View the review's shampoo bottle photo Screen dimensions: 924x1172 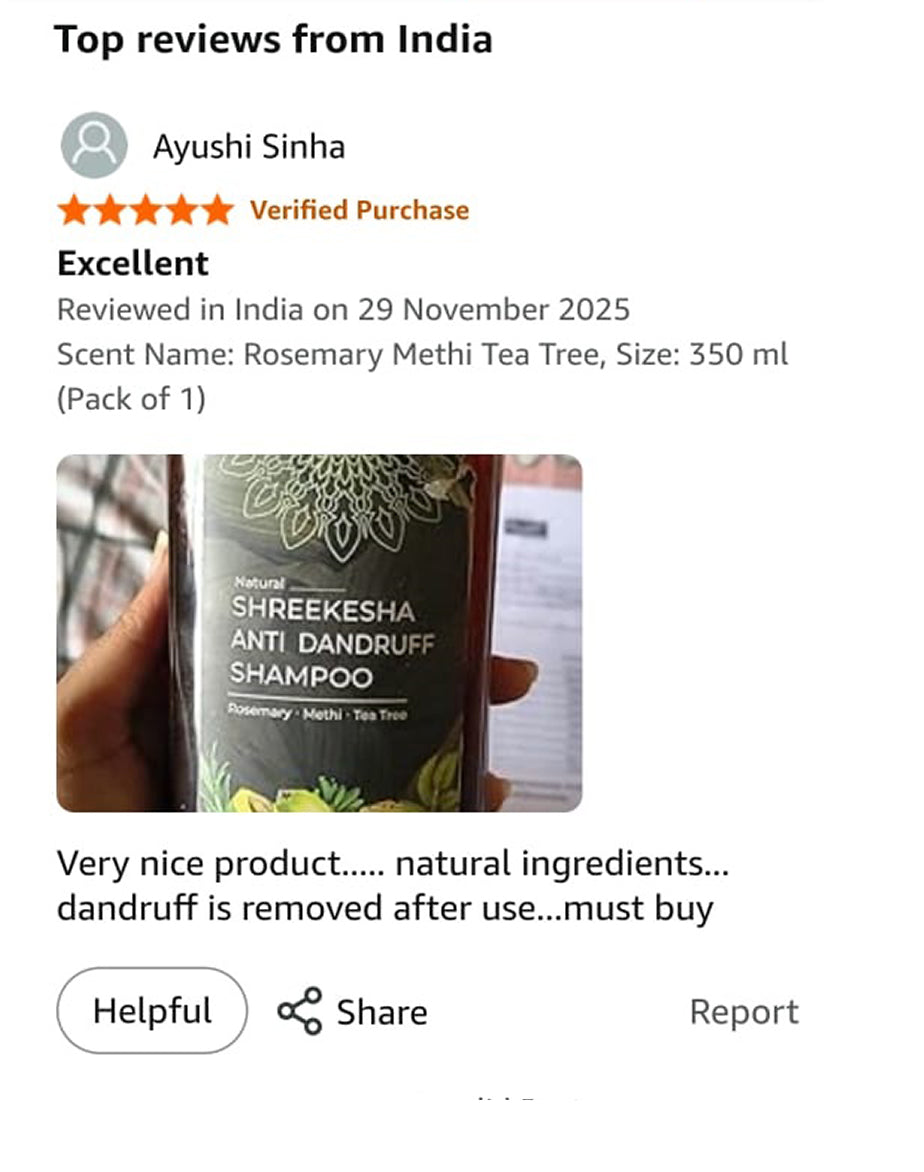319,633
